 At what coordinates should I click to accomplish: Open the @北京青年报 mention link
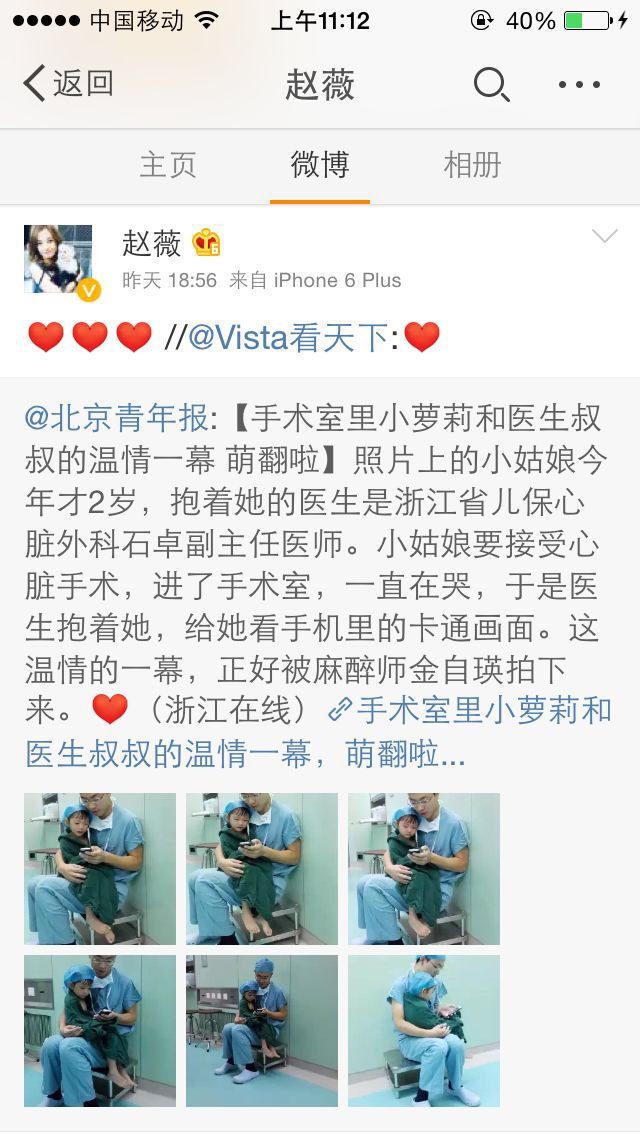click(116, 417)
